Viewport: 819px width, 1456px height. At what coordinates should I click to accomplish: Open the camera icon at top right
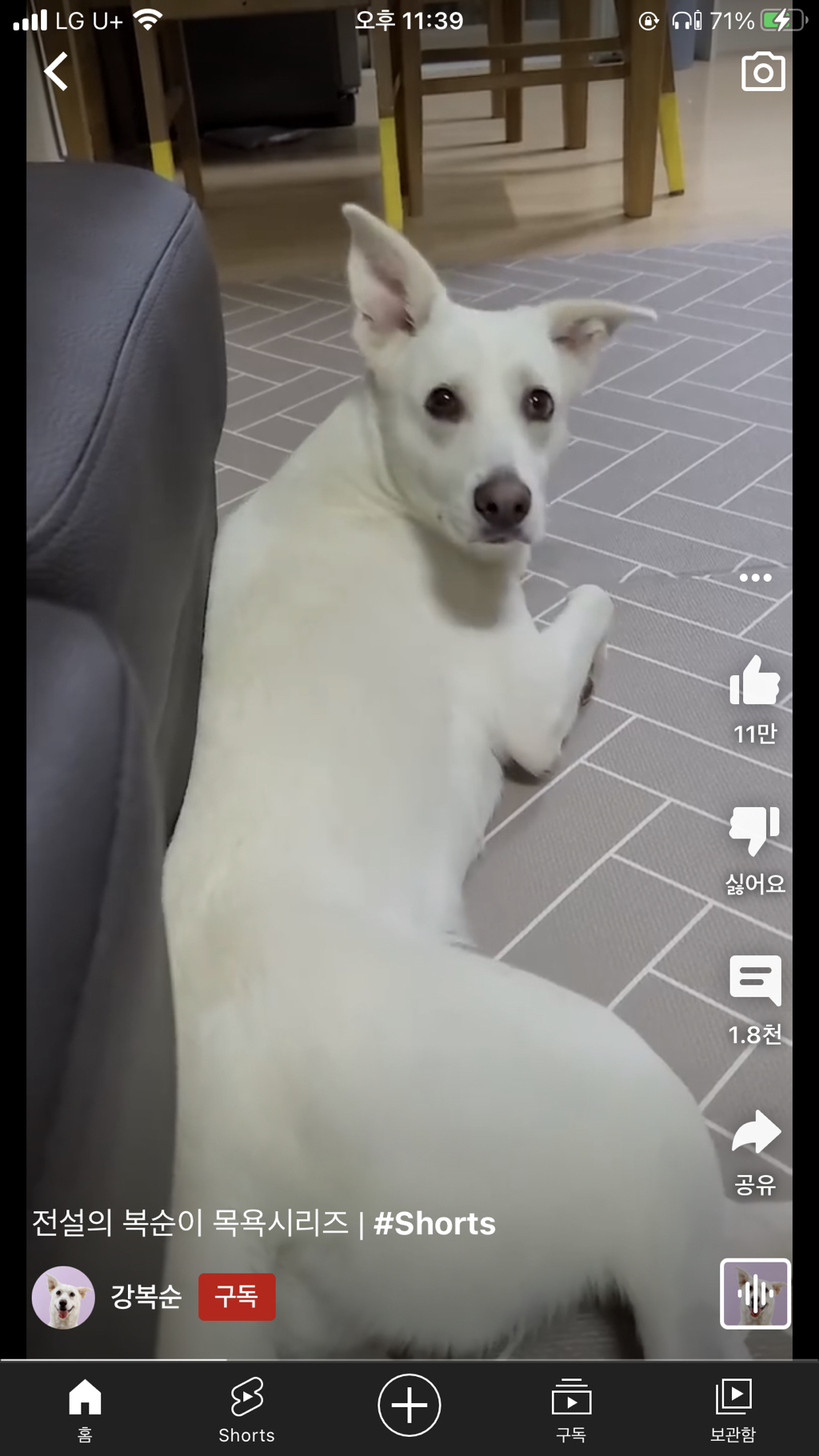763,72
